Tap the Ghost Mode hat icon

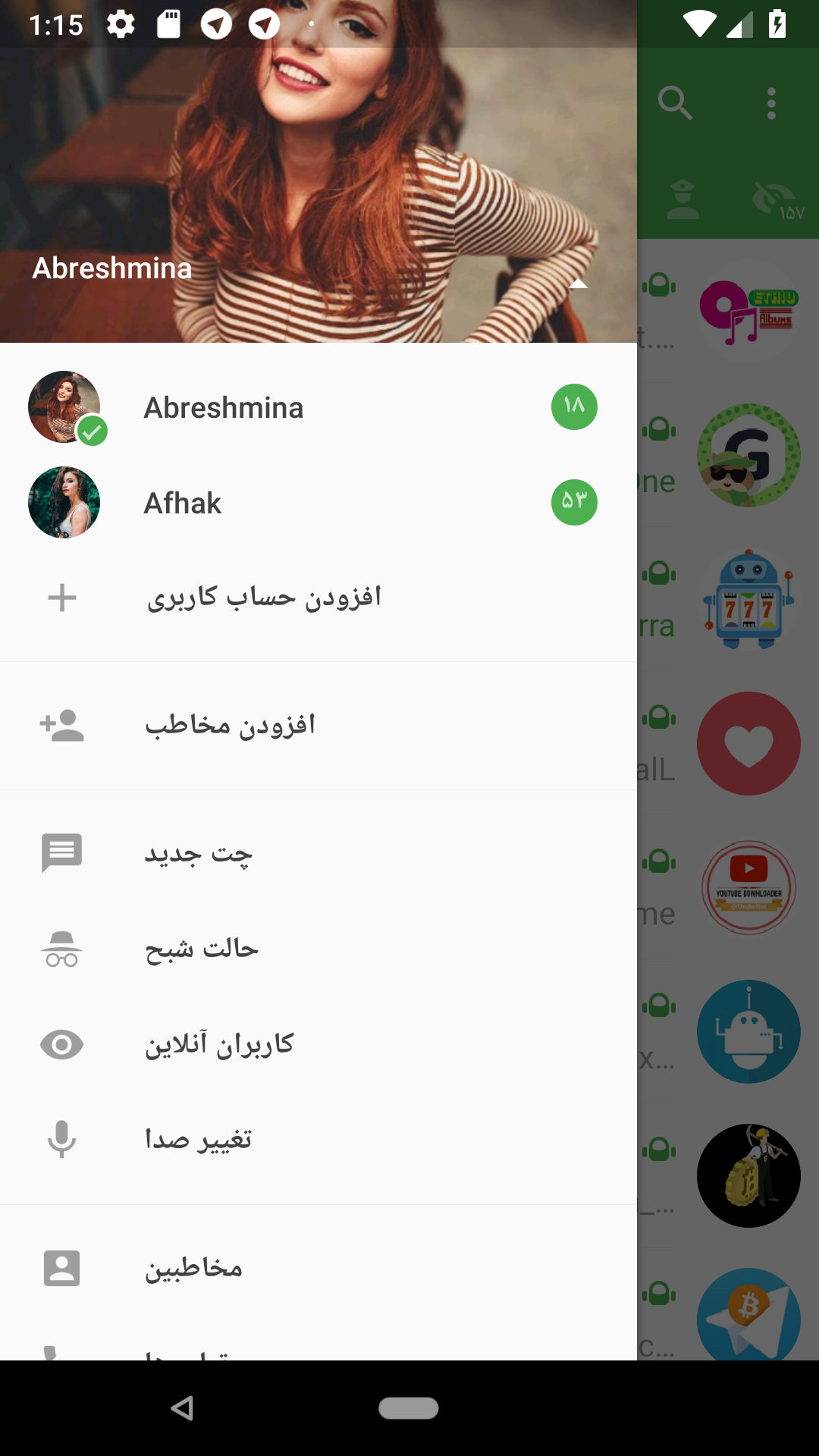click(62, 949)
